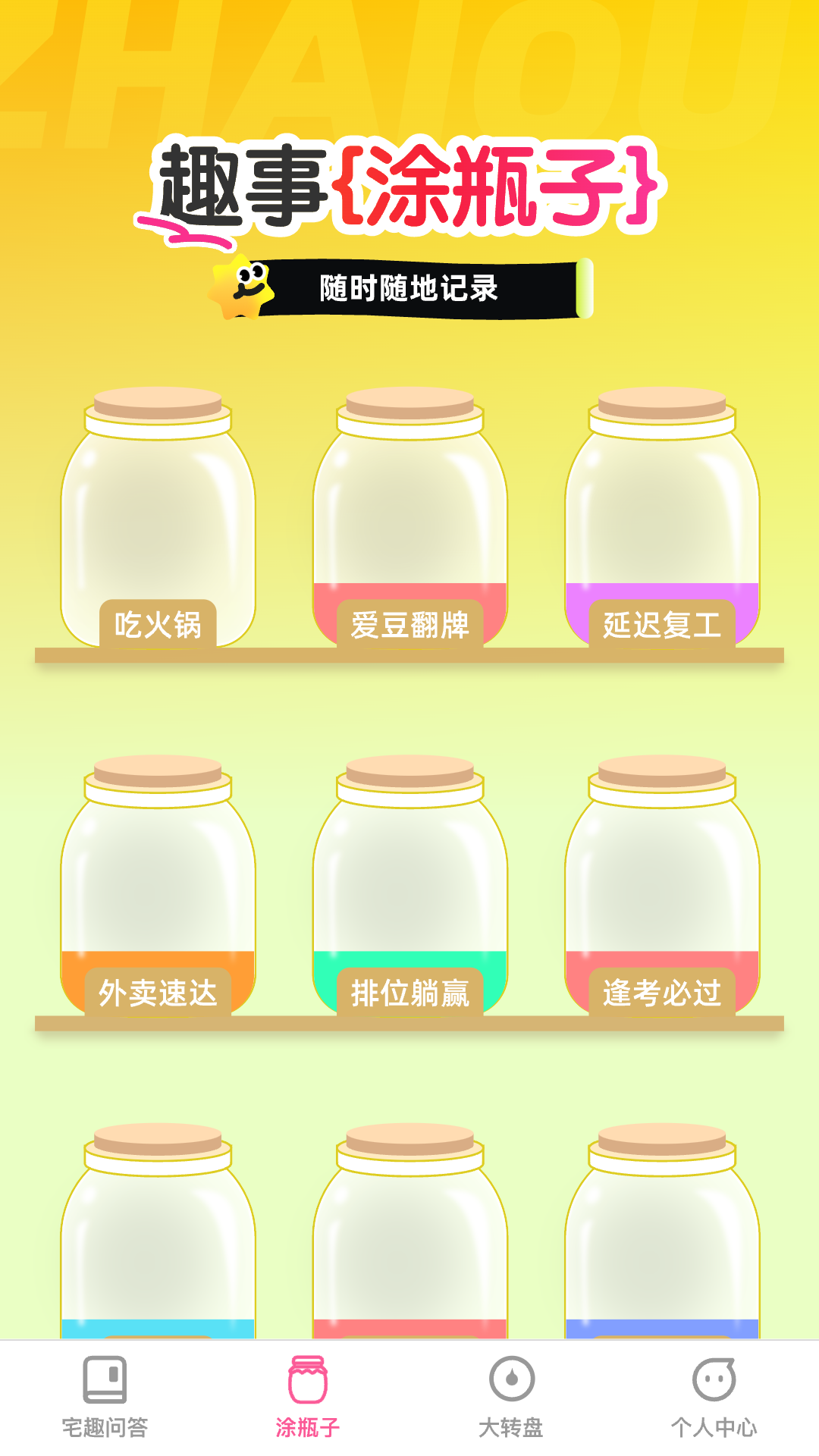The width and height of the screenshot is (819, 1456).
Task: Switch to the 宅趣问答 tab
Action: (x=105, y=1397)
